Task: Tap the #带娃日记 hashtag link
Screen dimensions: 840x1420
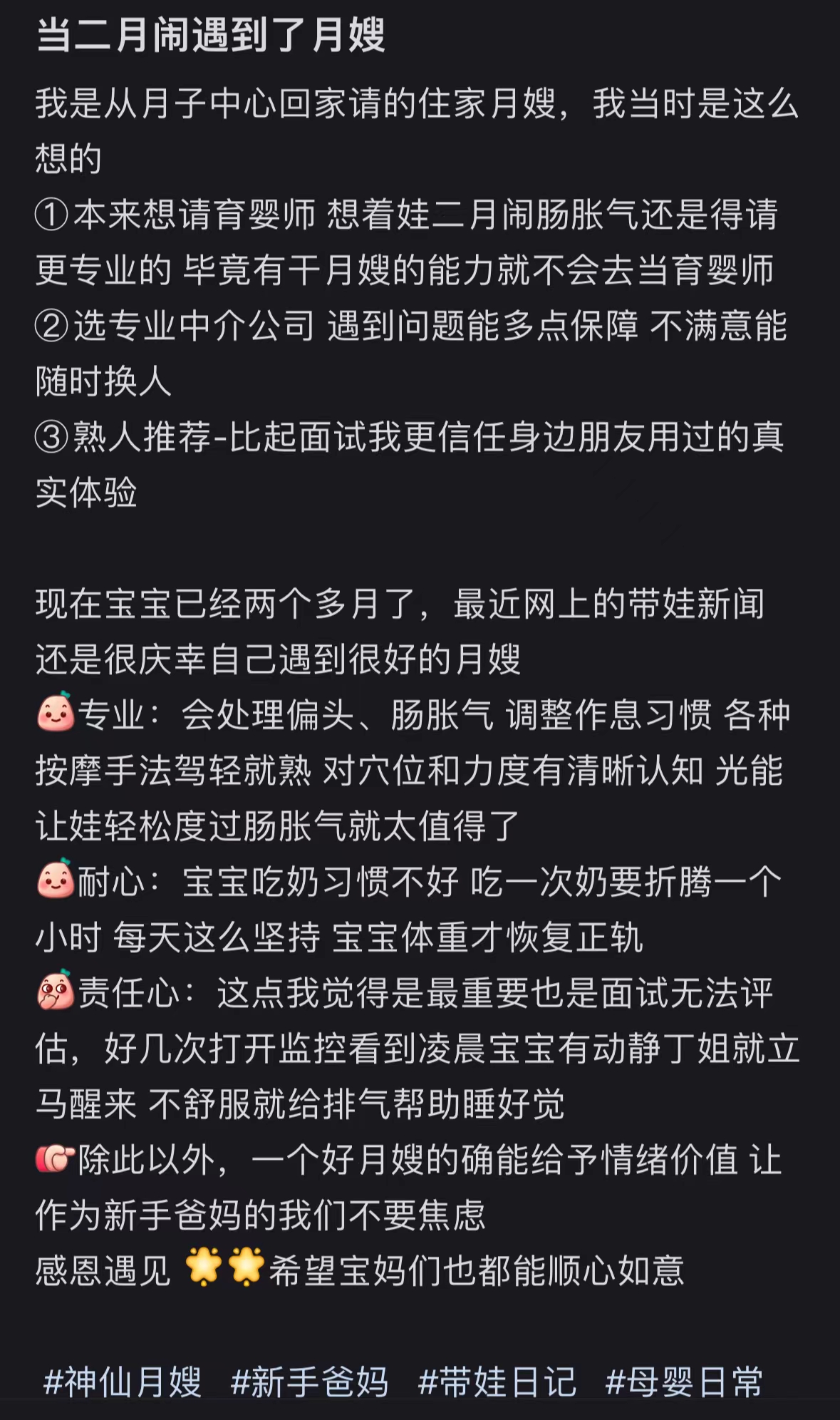Action: [x=497, y=1382]
